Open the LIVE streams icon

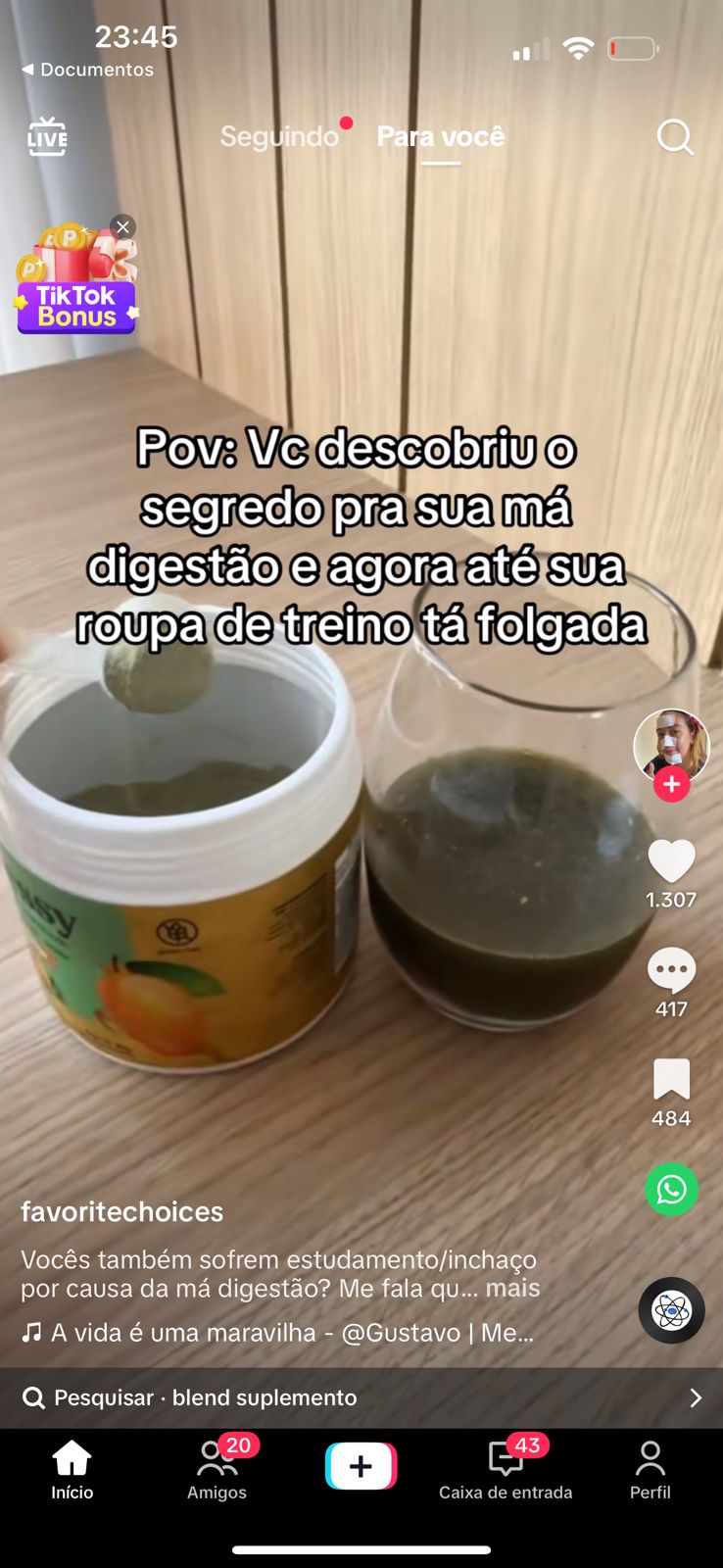47,137
